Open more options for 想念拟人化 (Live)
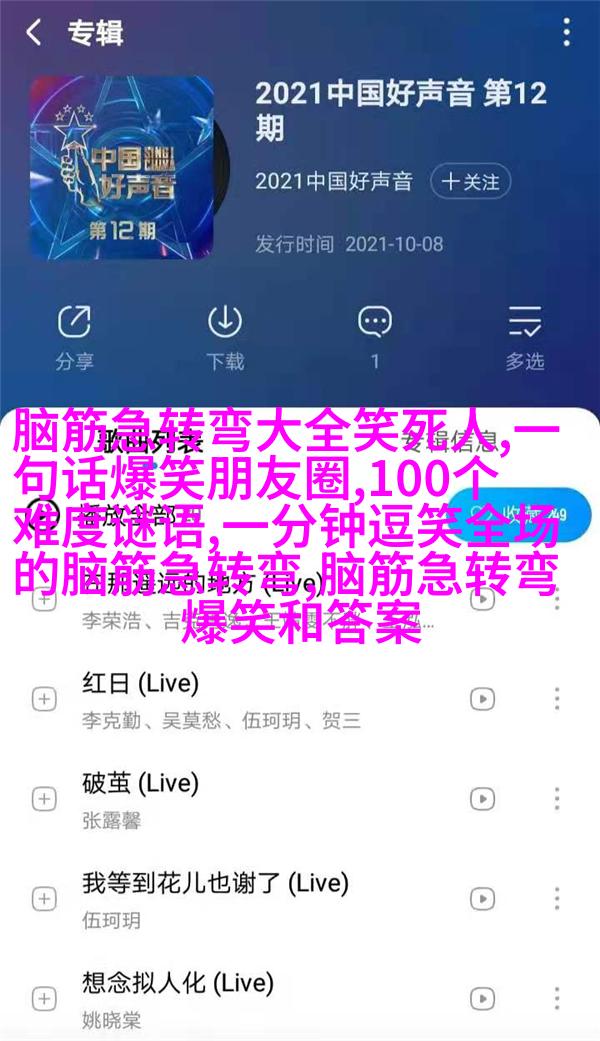 point(556,997)
